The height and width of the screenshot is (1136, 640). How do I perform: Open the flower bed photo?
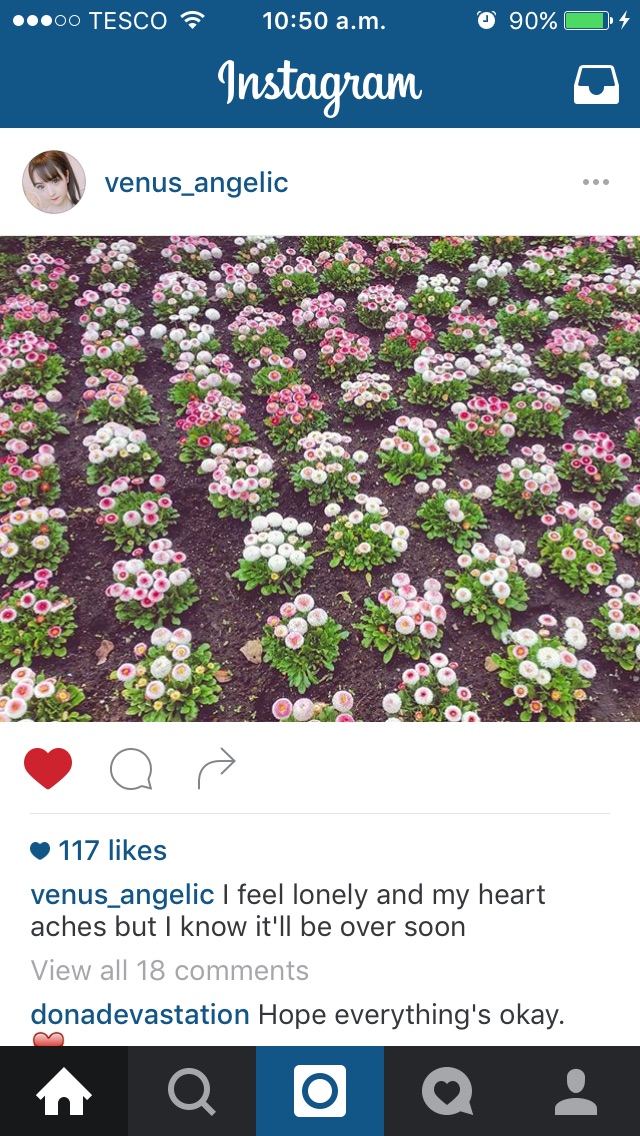pos(320,479)
